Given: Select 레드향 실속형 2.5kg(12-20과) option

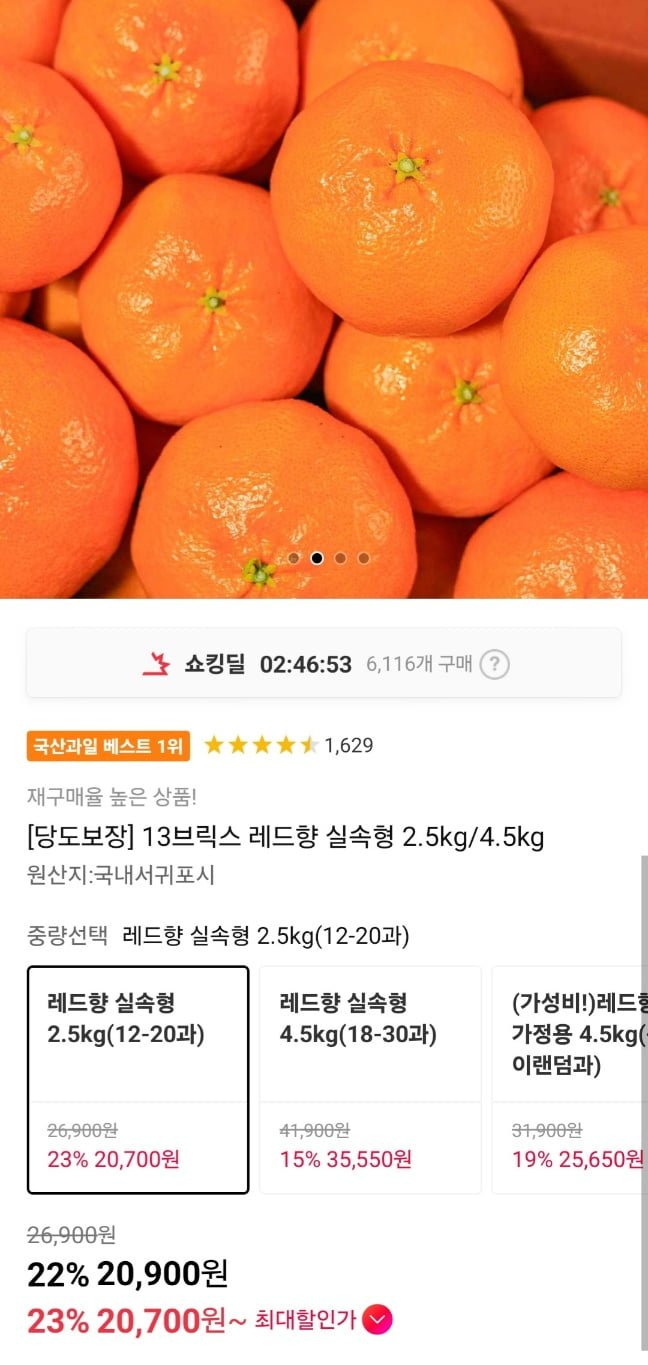Looking at the screenshot, I should point(138,1079).
